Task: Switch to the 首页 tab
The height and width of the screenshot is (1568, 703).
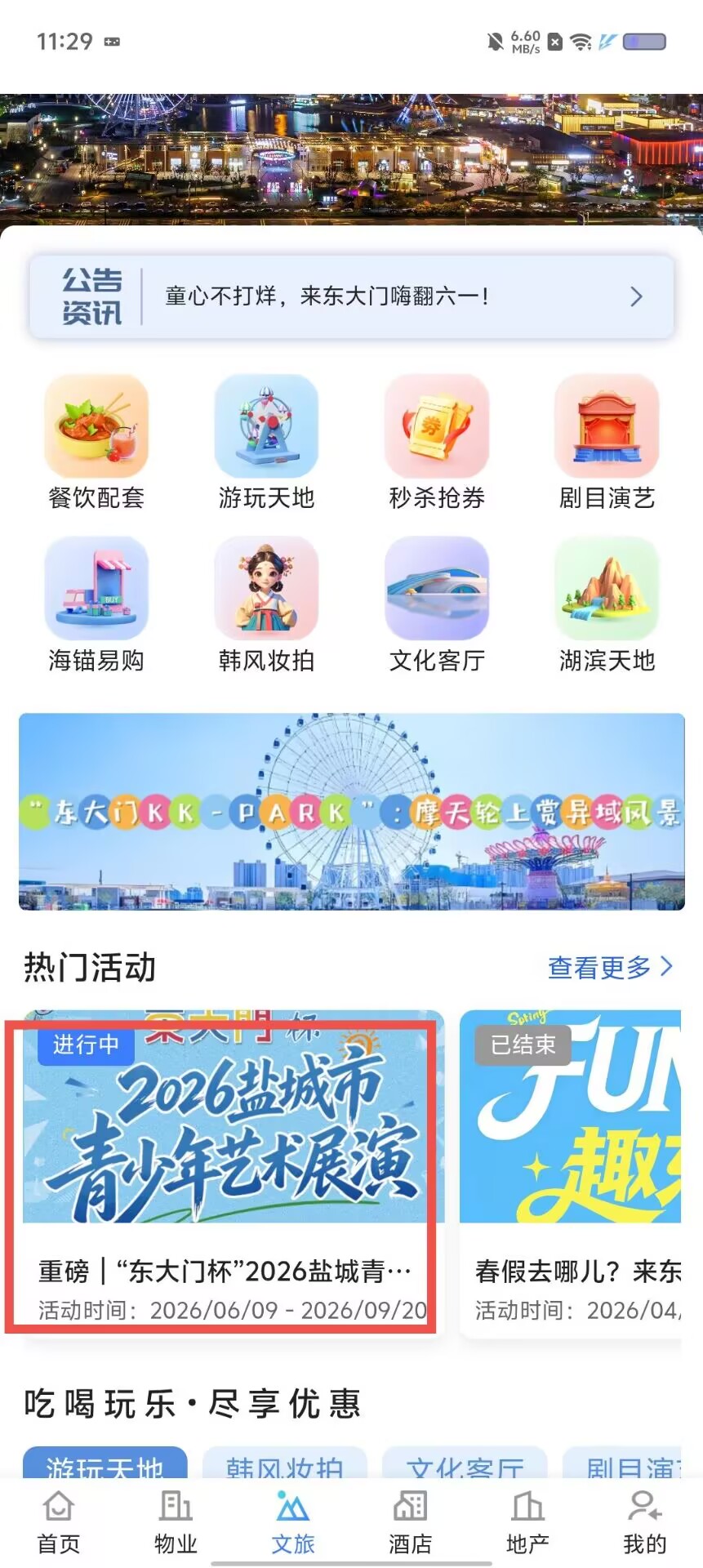Action: tap(59, 1523)
